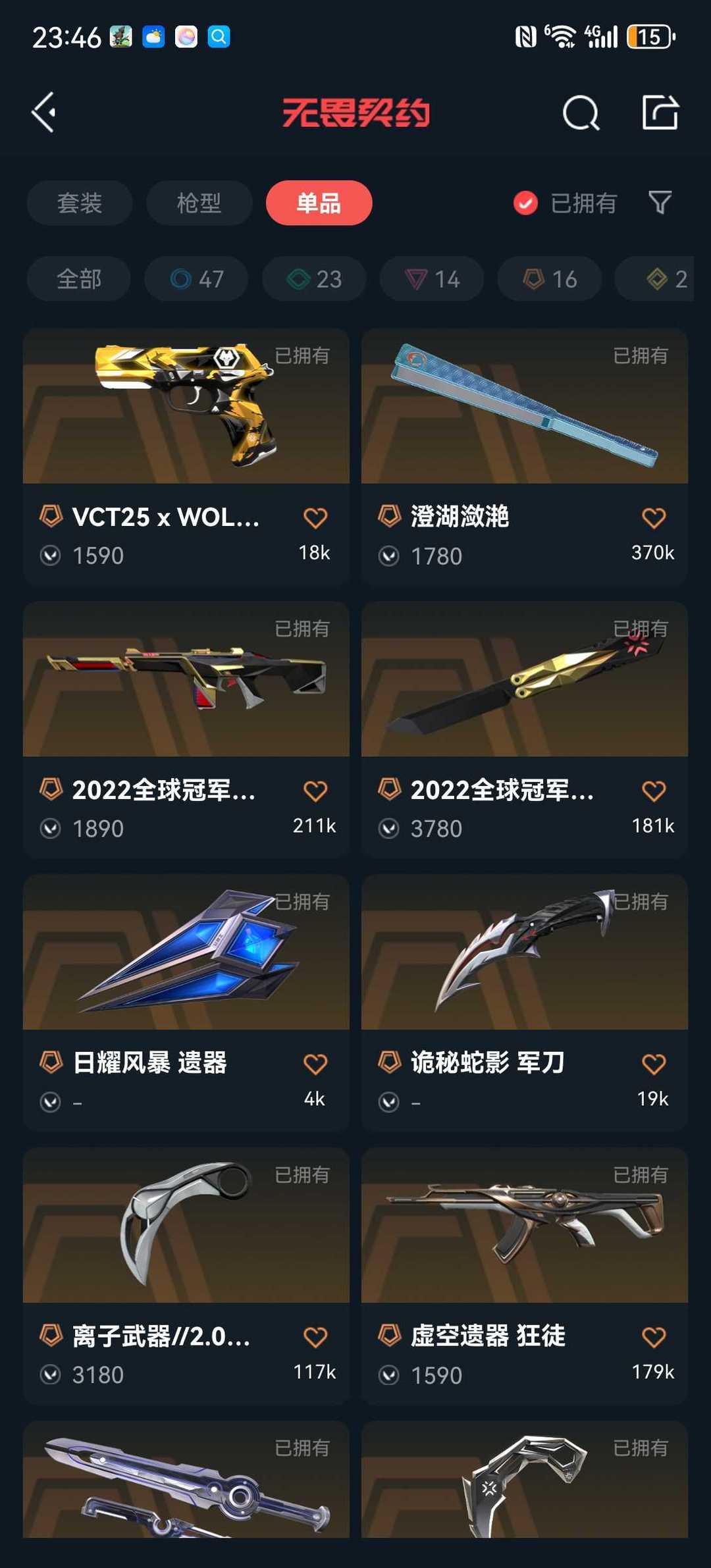Open the funnel filter icon
The image size is (711, 1568).
pyautogui.click(x=660, y=203)
